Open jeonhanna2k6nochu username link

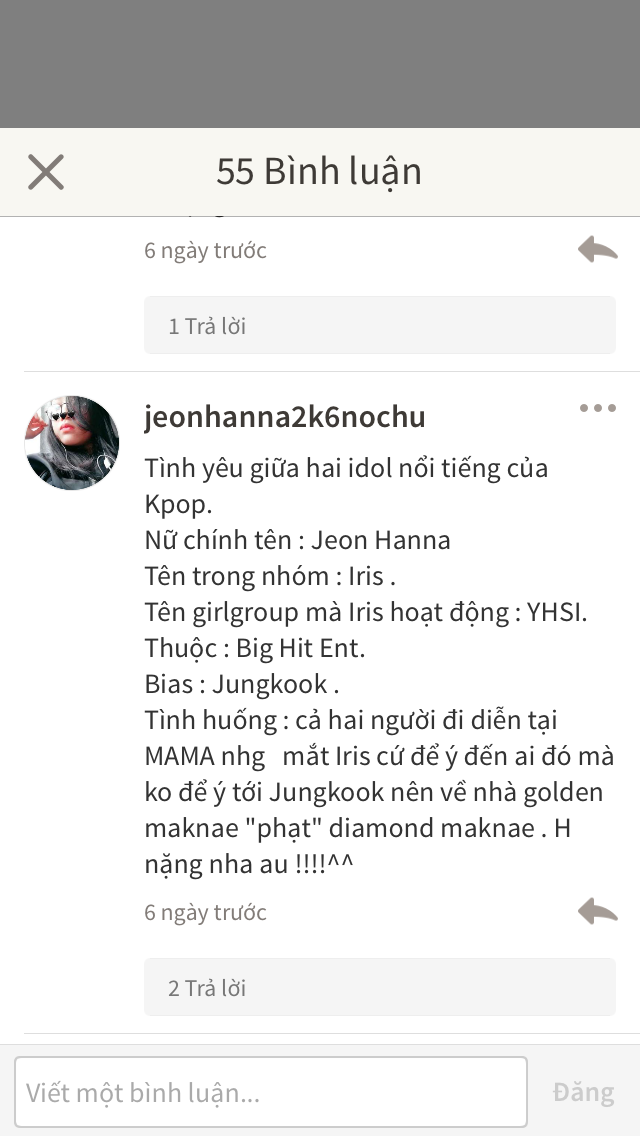click(x=285, y=417)
